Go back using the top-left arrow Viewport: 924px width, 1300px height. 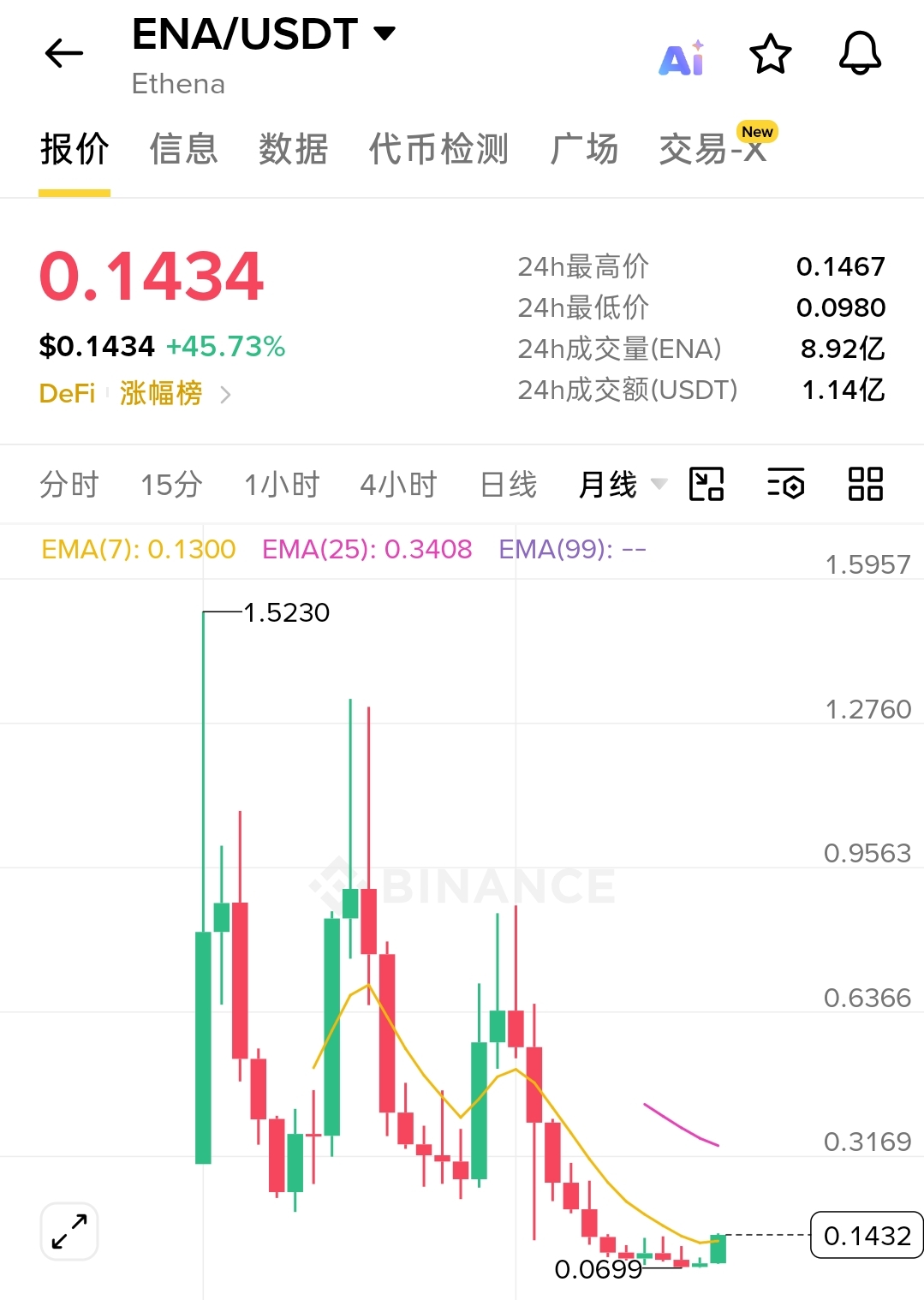pos(64,54)
